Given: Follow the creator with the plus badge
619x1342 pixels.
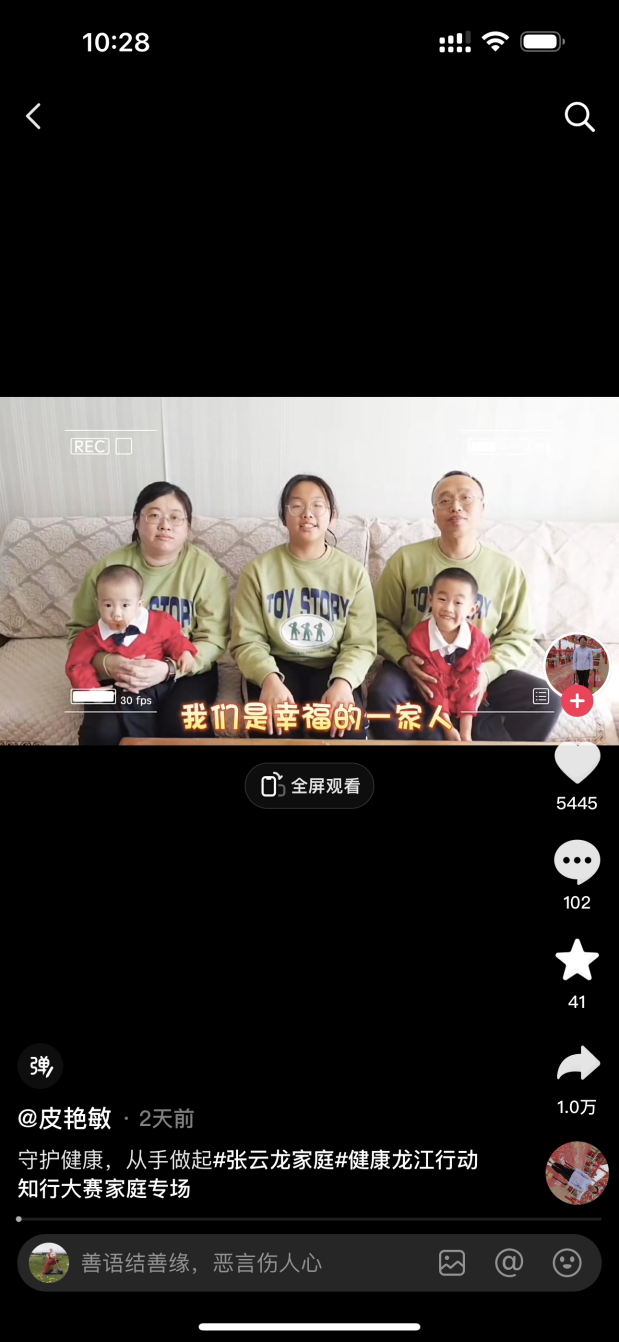Looking at the screenshot, I should pyautogui.click(x=577, y=701).
